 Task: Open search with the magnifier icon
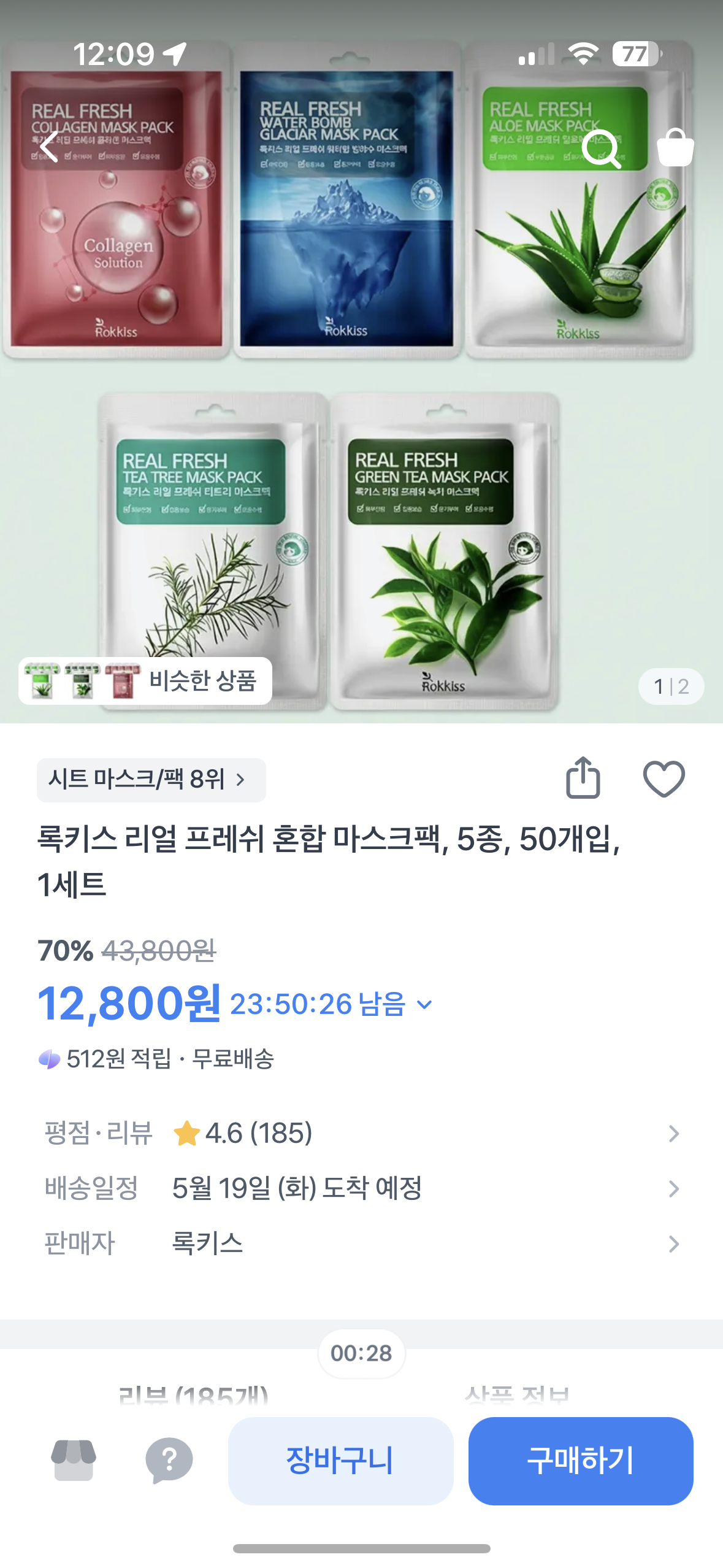(601, 148)
